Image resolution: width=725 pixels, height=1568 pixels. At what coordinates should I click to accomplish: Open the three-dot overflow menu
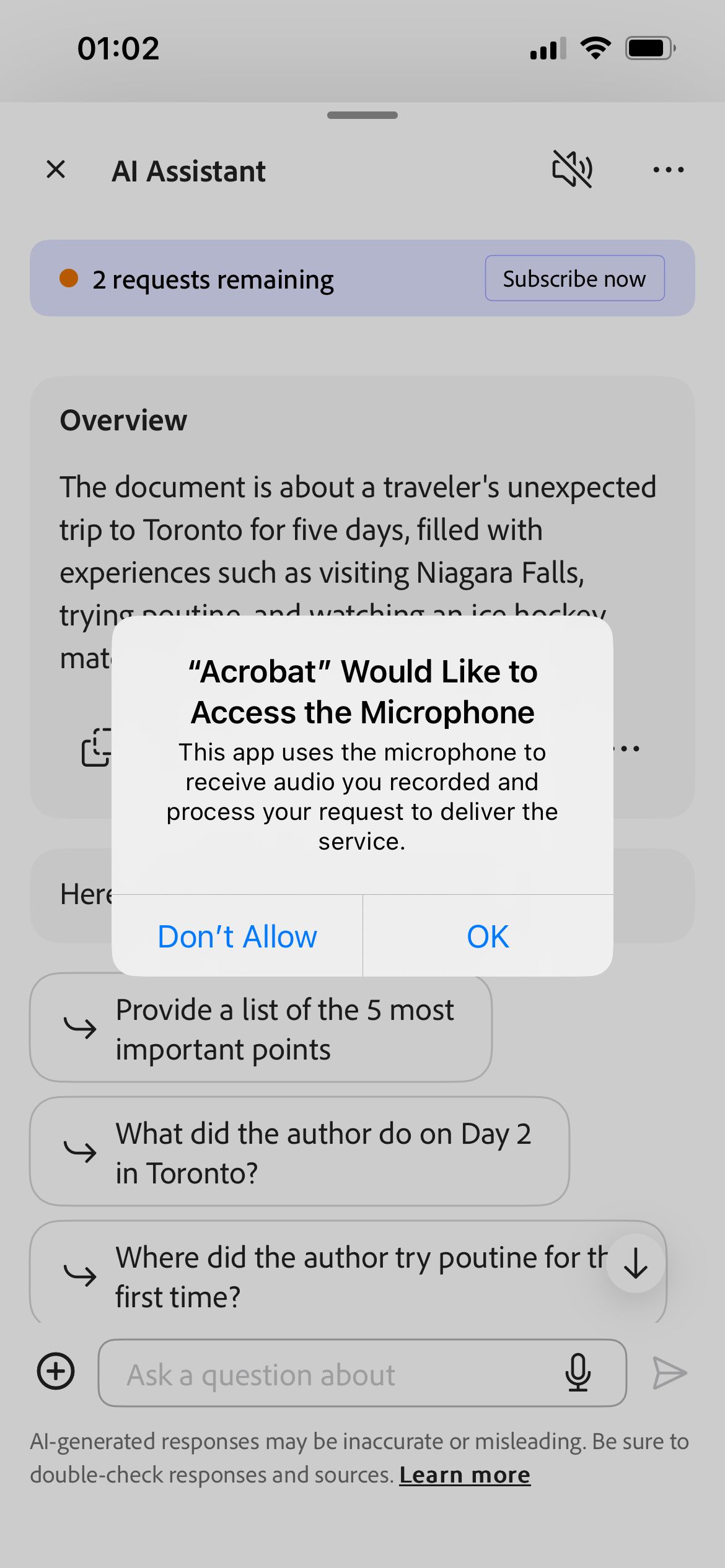(669, 169)
